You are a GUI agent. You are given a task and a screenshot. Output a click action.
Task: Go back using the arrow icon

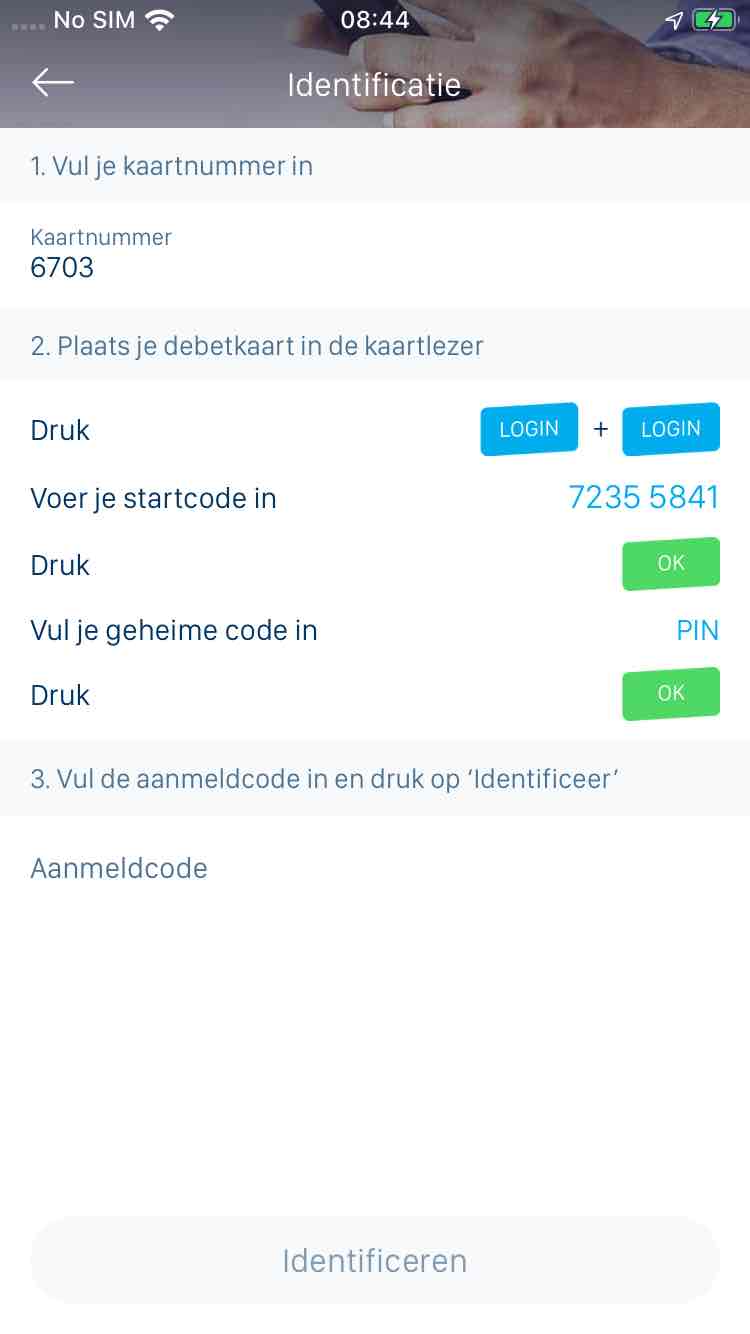[x=53, y=83]
